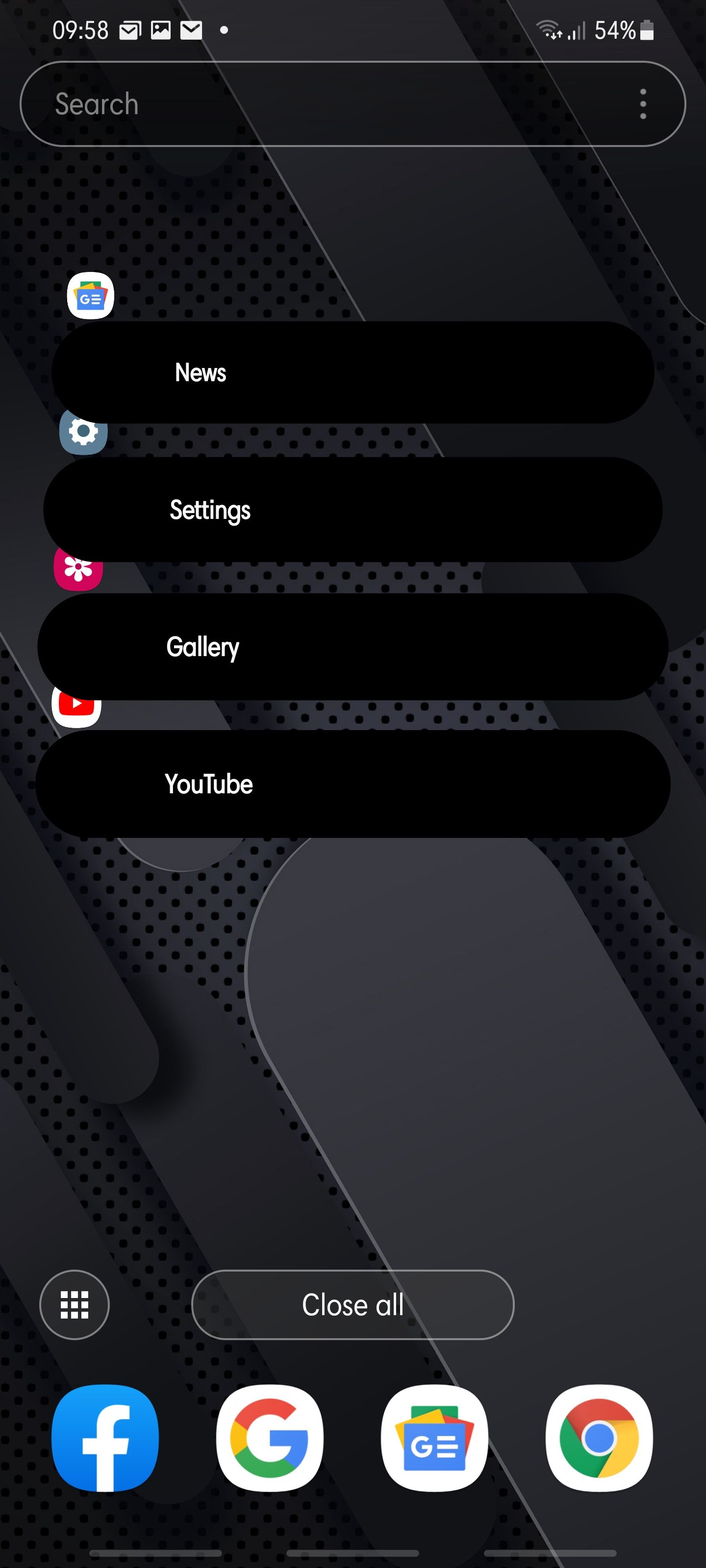
Task: Launch the Google app from dock
Action: coord(270,1438)
